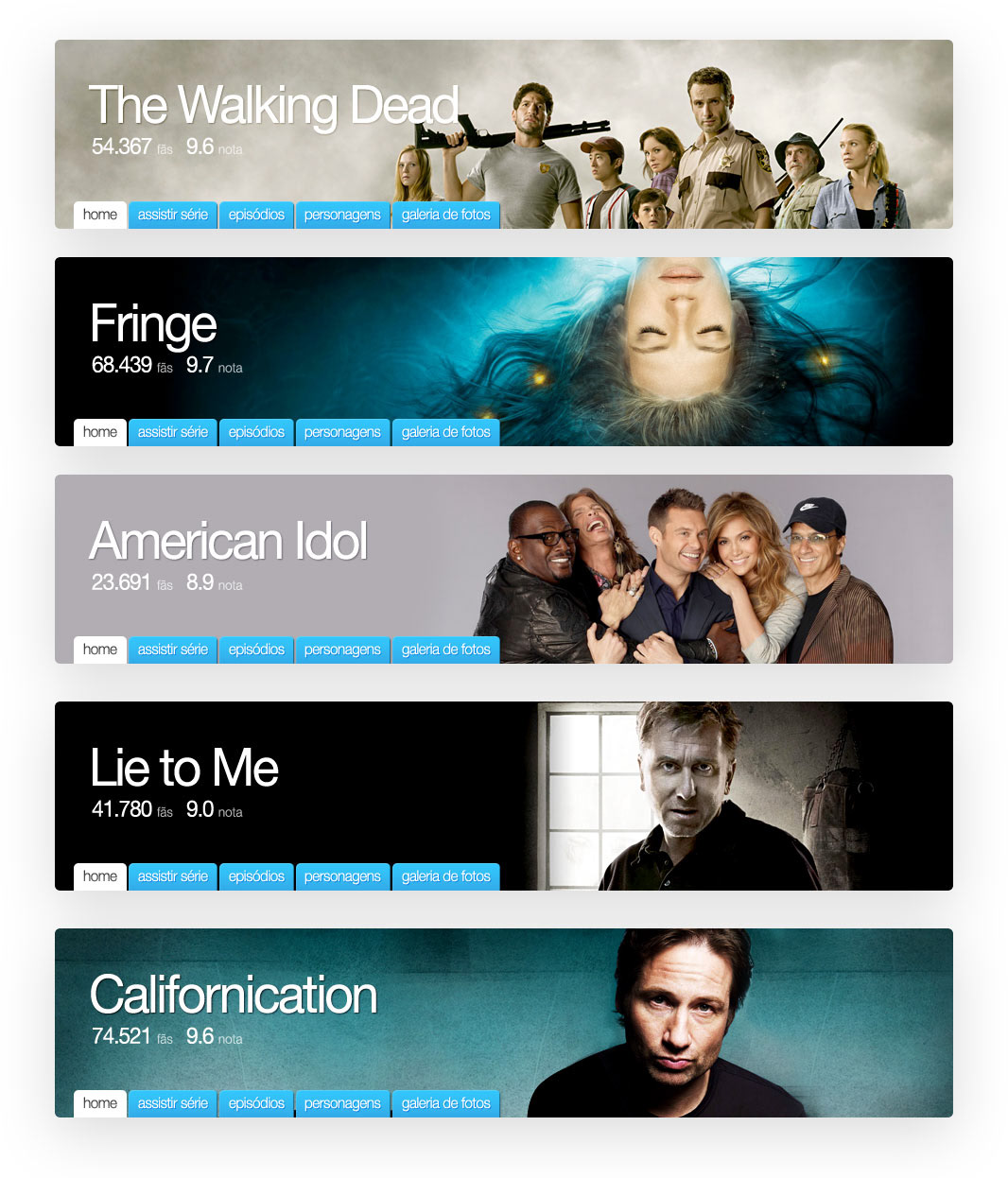Viewport: 1008px width, 1178px height.
Task: Open the 'home' tab under Californication
Action: pos(100,1103)
